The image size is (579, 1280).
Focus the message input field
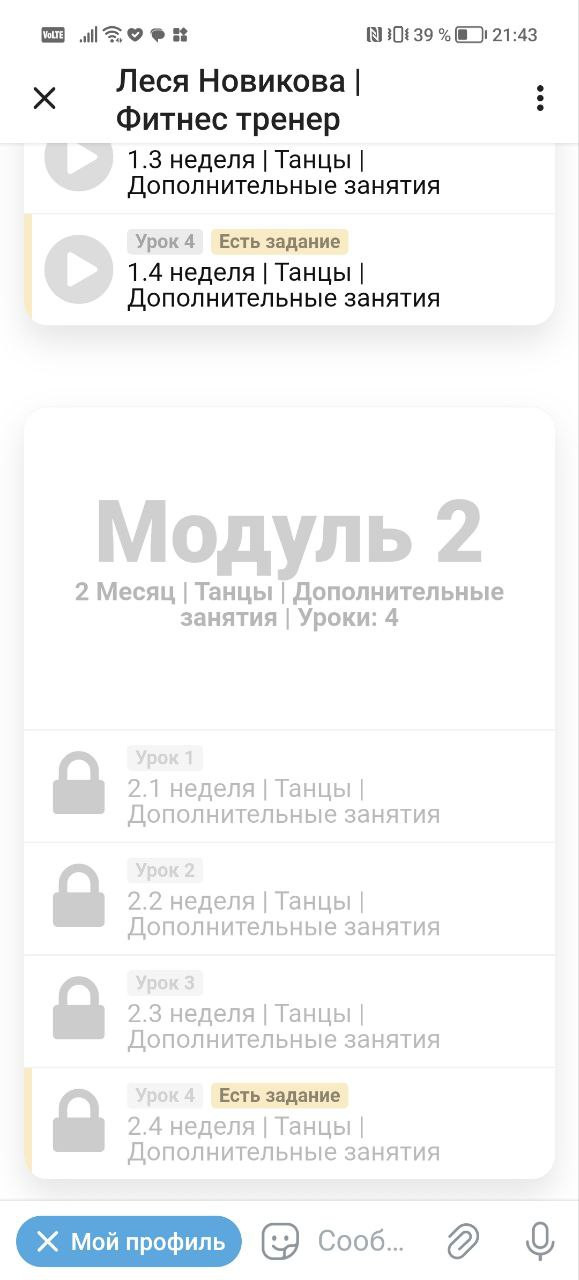click(361, 1242)
